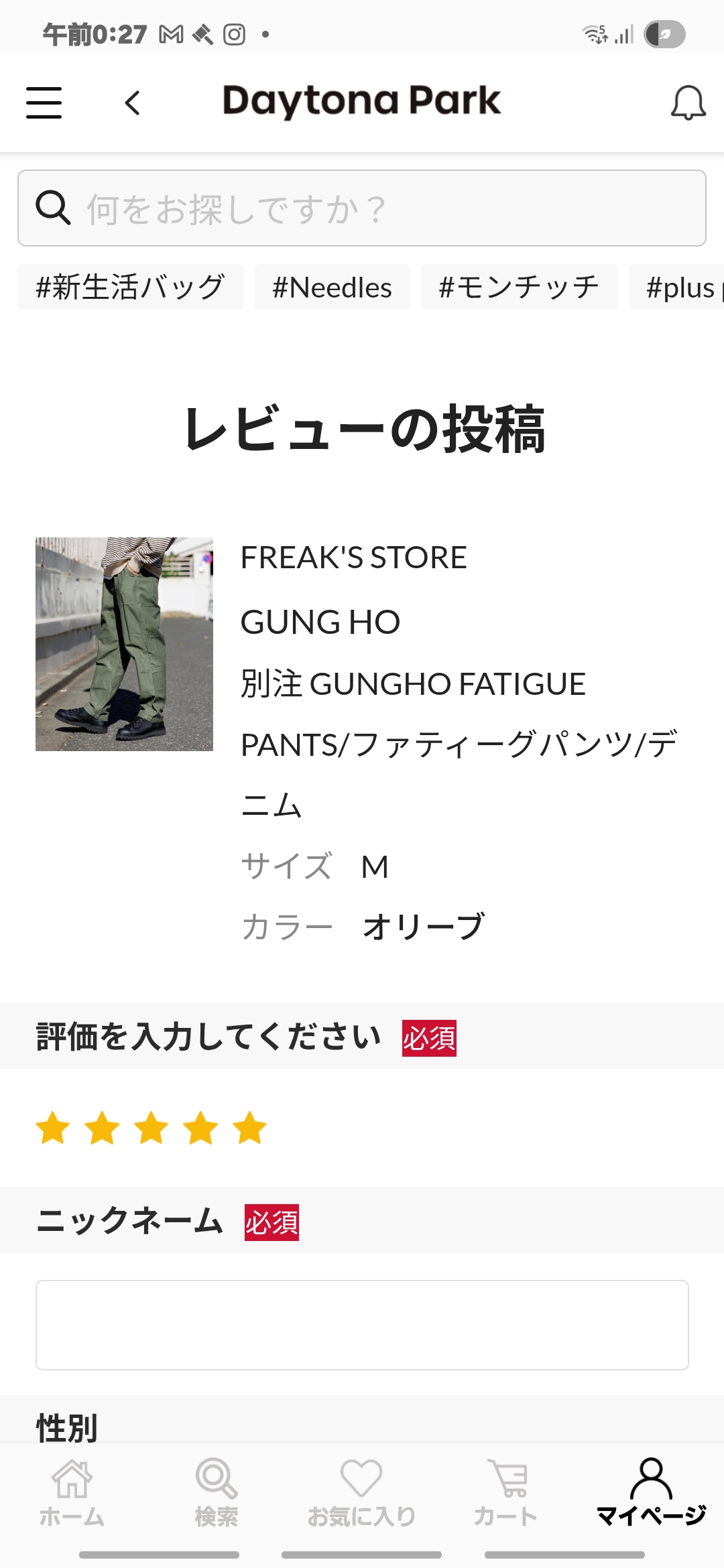The height and width of the screenshot is (1568, 724).
Task: Open the GUNG HO fatigue pants thumbnail
Action: click(124, 644)
